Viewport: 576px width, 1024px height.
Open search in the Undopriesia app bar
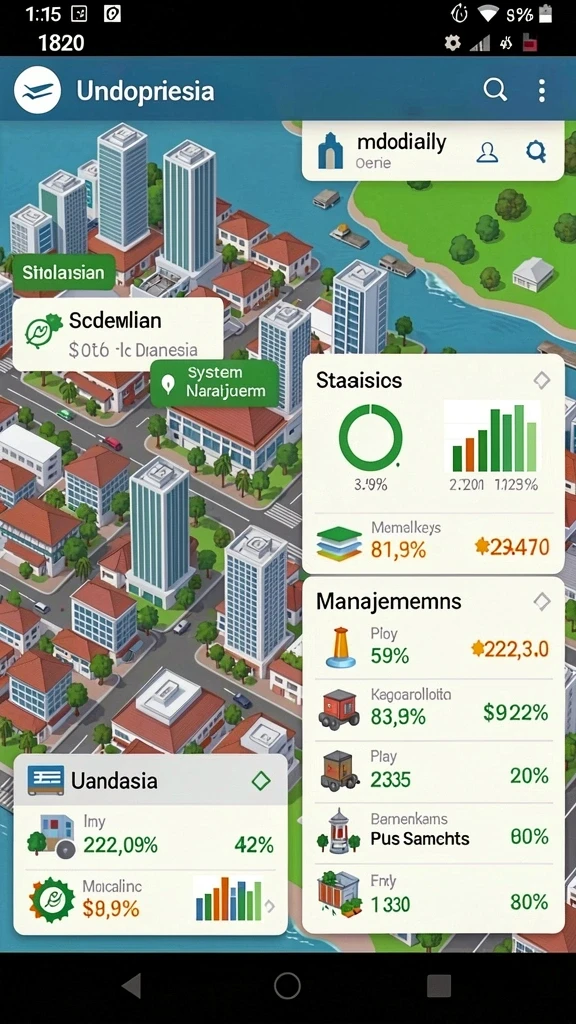pos(495,89)
